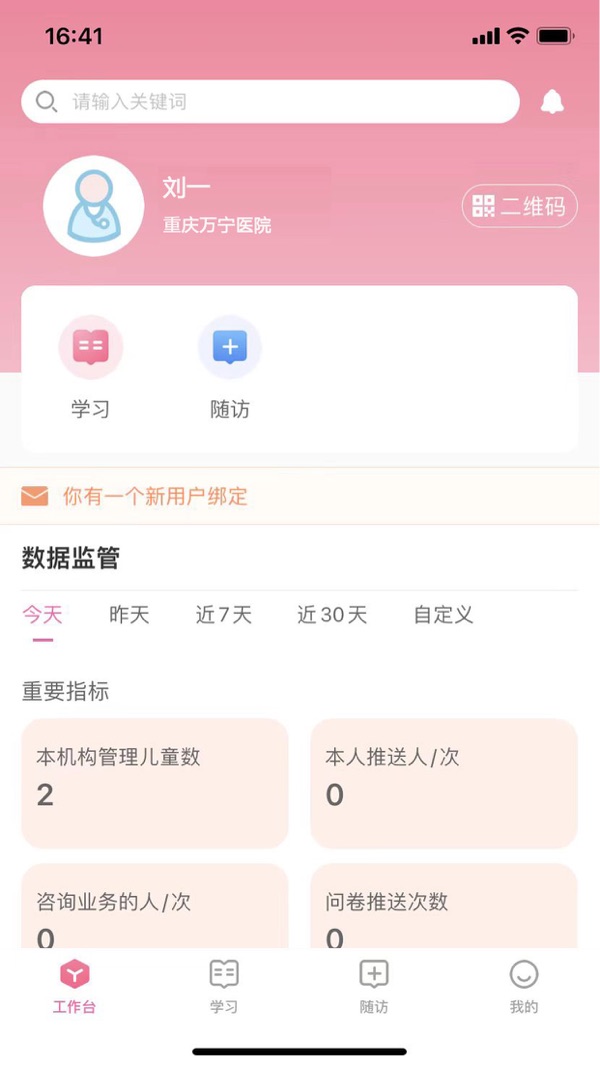600x1067 pixels.
Task: Switch to 学习 in bottom navigation
Action: (224, 987)
